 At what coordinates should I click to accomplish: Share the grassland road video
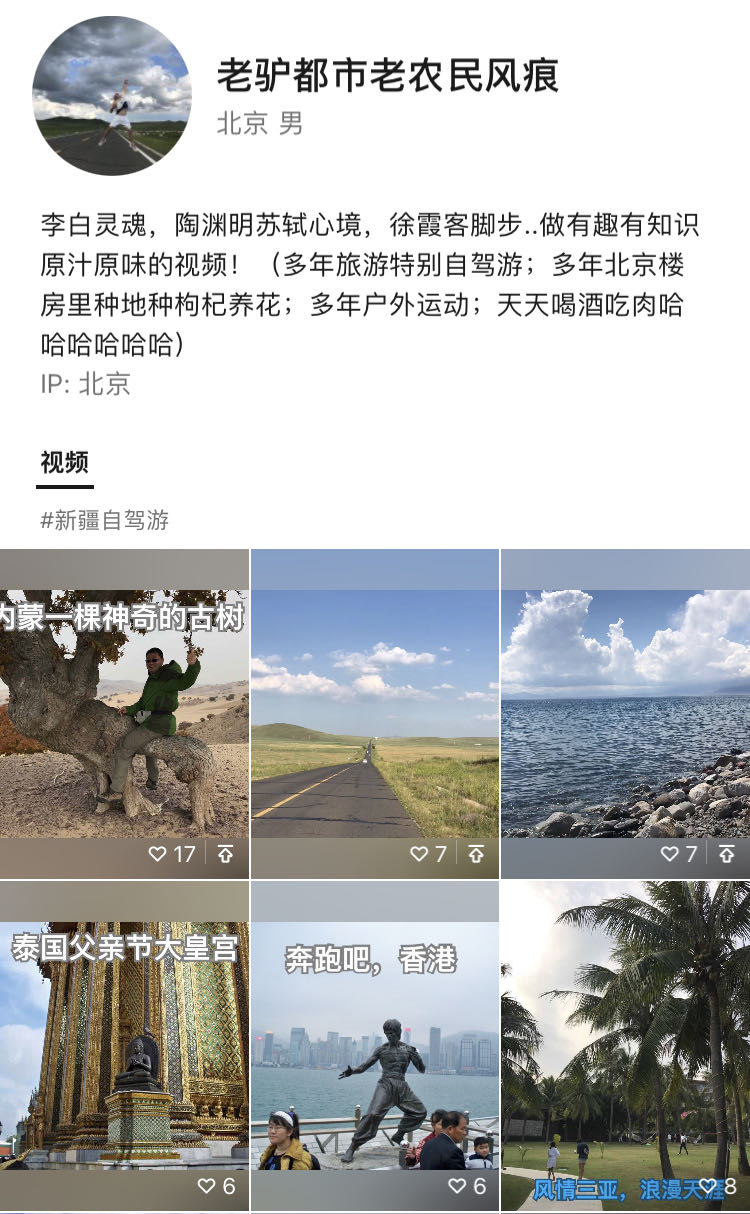point(476,854)
